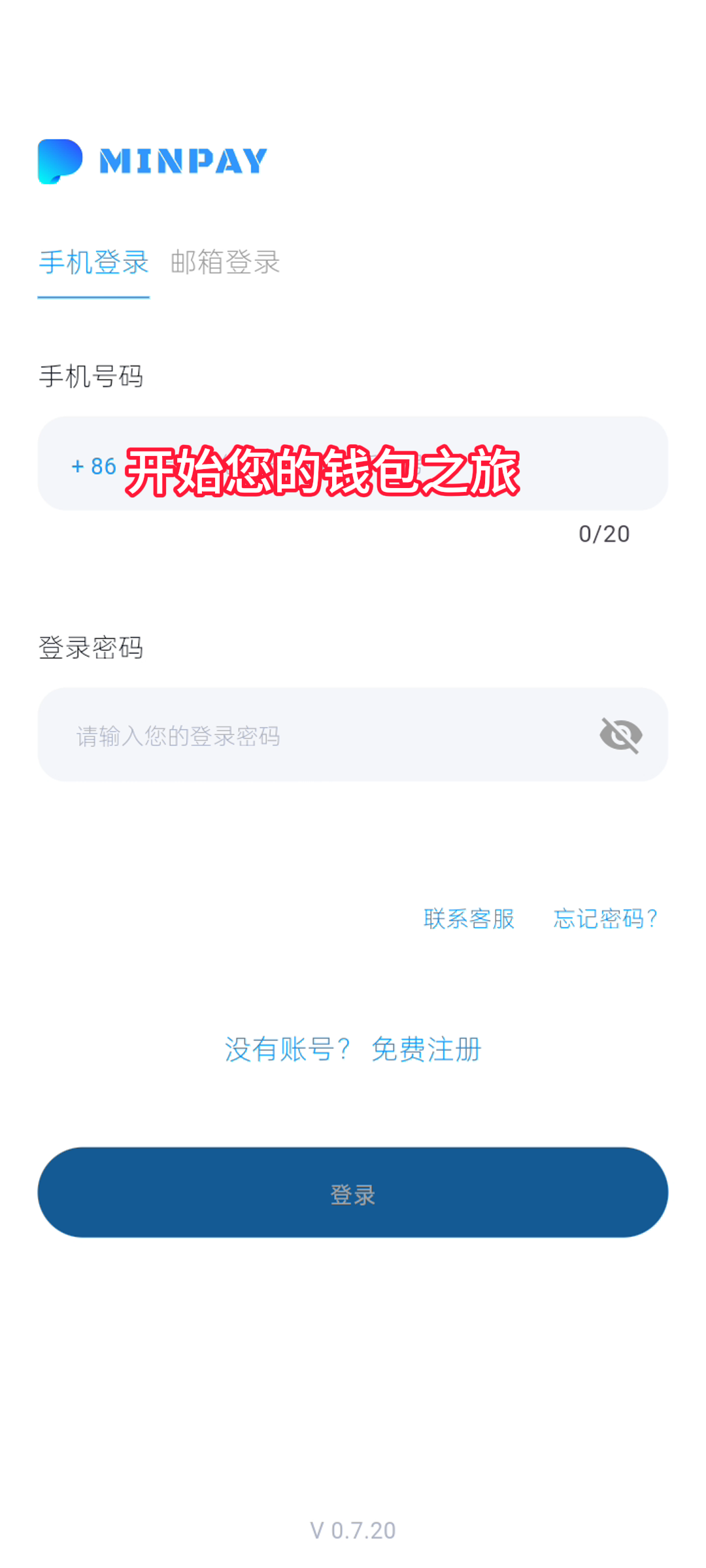This screenshot has height=1568, width=706.
Task: Focus the 手机号码 input field
Action: 392,465
